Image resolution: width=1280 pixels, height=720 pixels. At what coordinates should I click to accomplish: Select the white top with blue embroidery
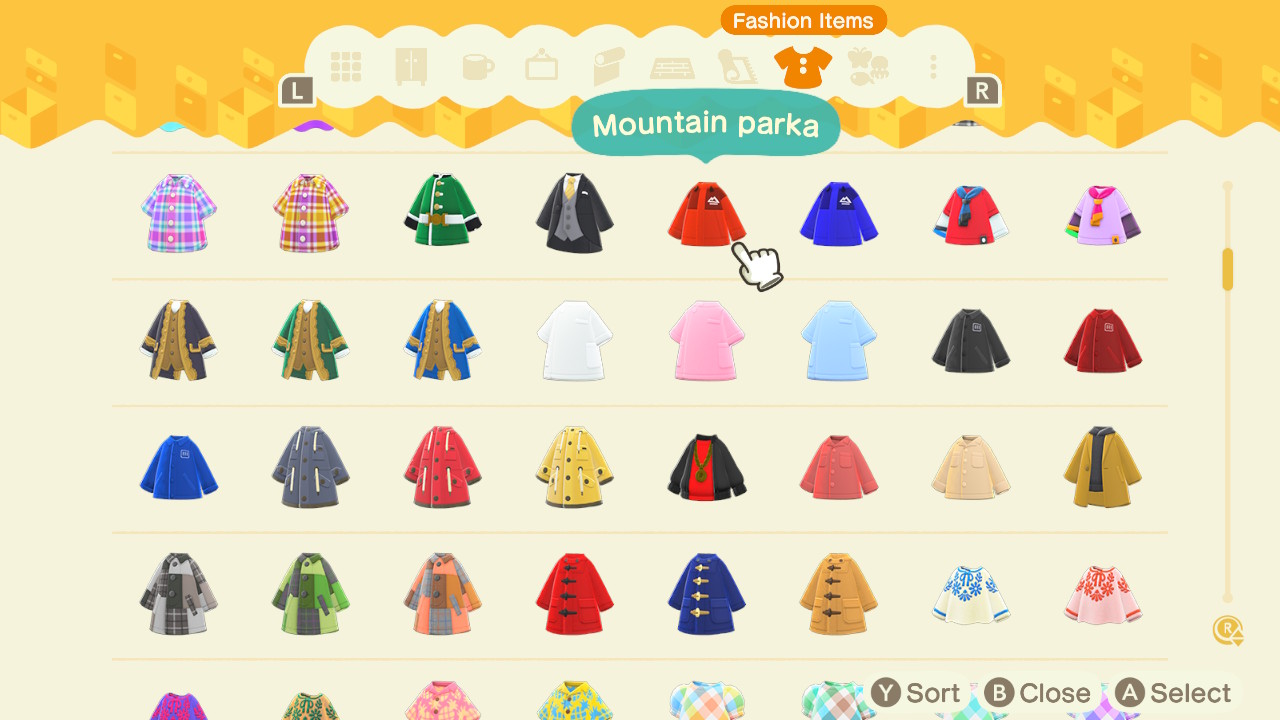[x=970, y=593]
